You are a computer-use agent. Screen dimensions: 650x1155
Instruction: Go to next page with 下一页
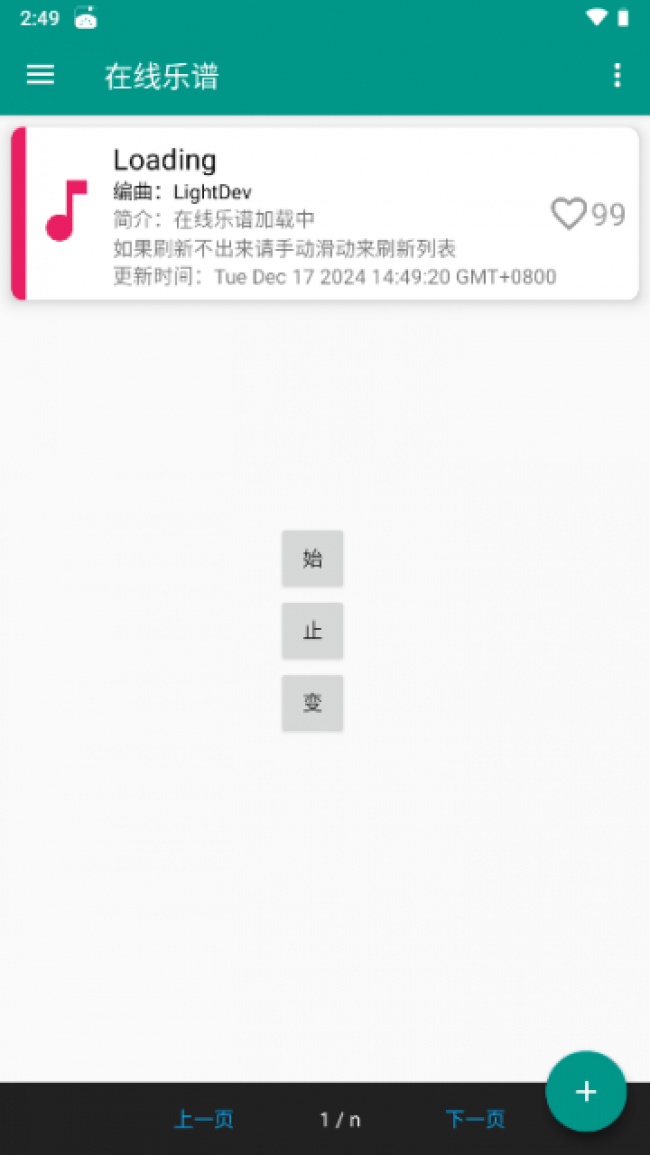click(x=475, y=1119)
